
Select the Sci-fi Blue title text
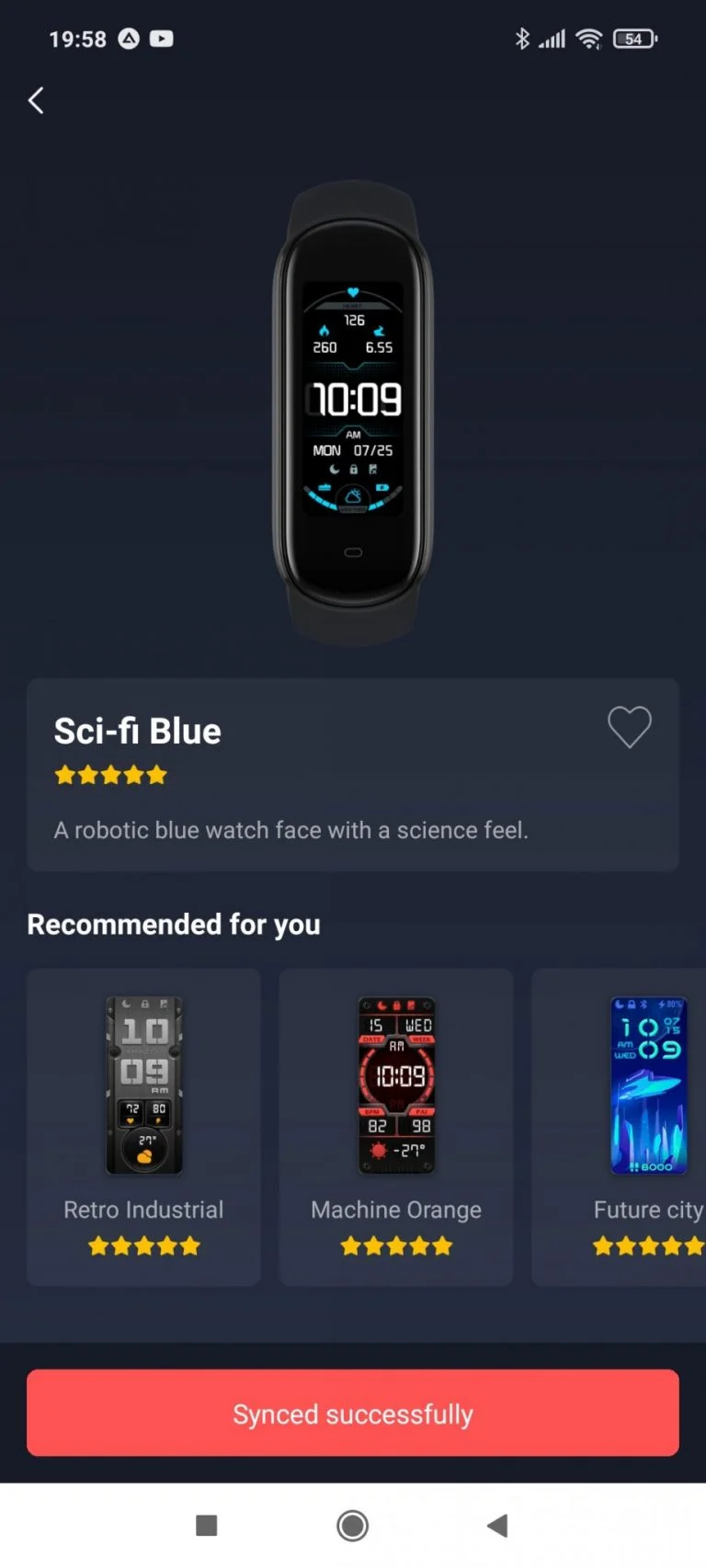click(136, 730)
